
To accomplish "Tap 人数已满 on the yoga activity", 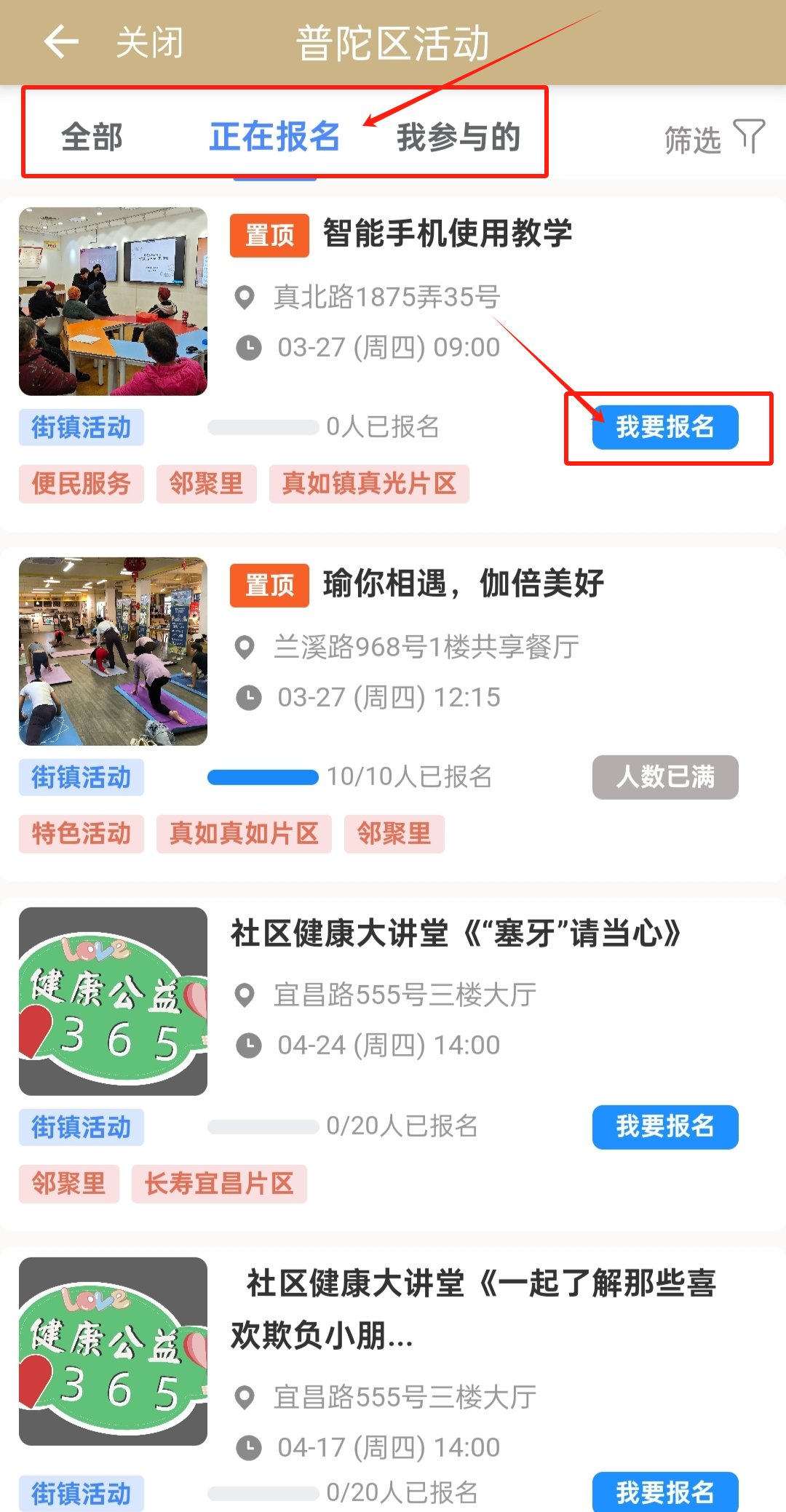I will (664, 777).
